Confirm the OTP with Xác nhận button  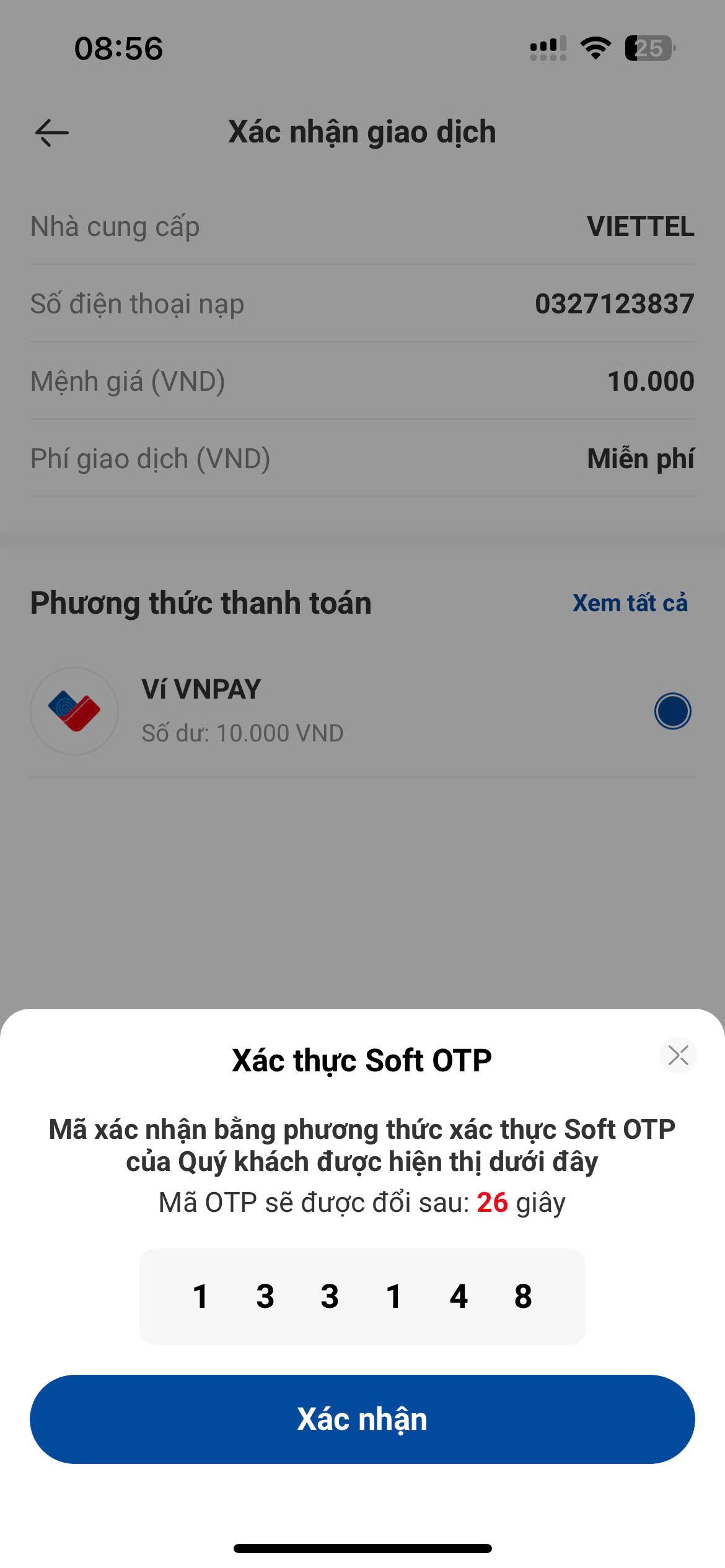pyautogui.click(x=362, y=1419)
